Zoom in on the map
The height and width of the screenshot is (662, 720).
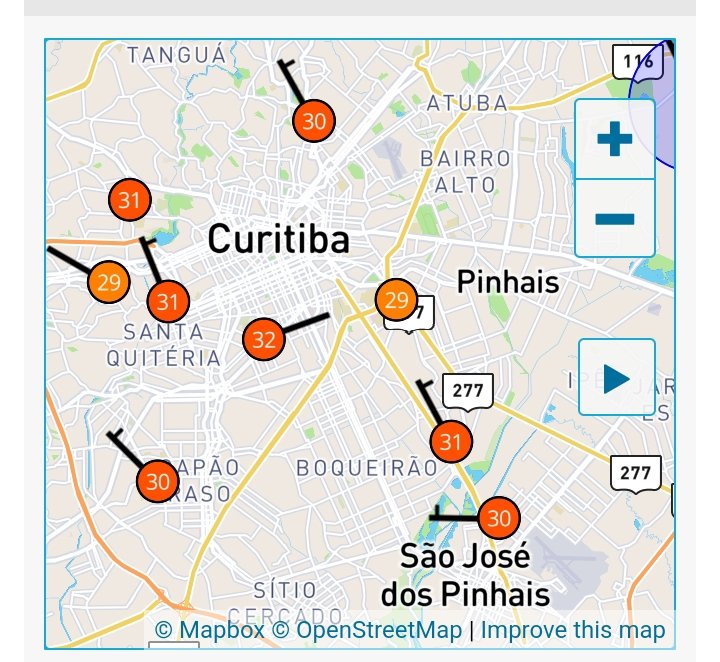[615, 139]
